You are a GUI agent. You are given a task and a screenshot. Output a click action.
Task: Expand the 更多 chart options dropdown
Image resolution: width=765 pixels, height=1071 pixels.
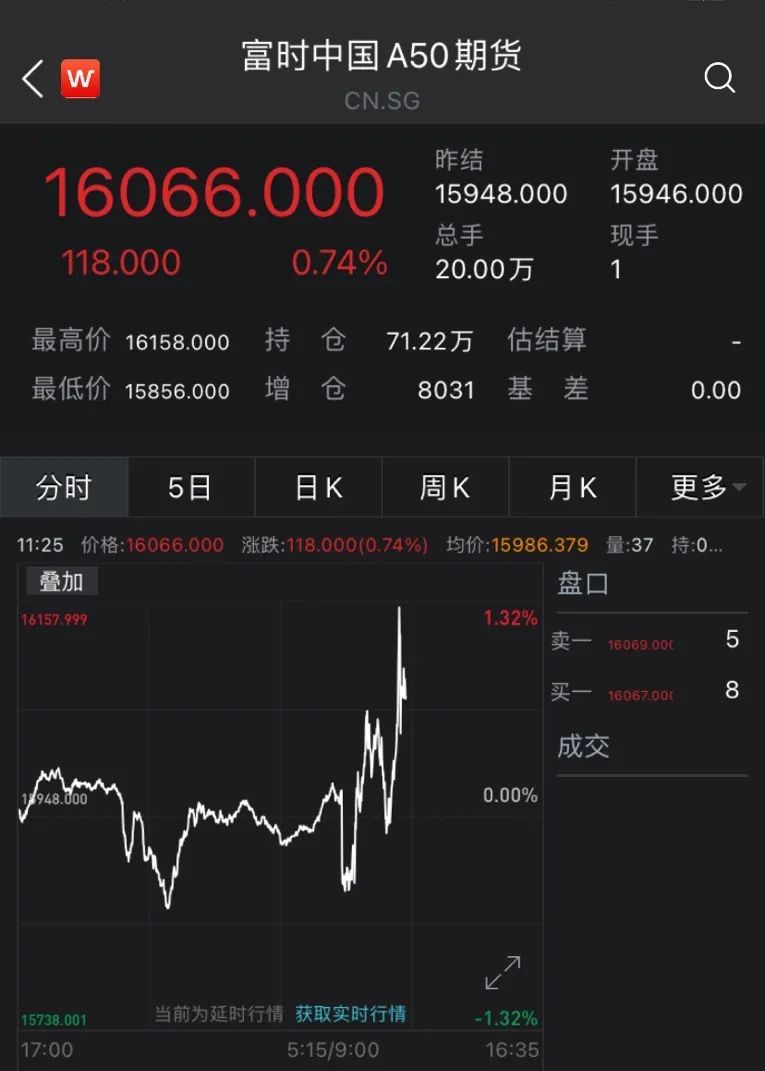(707, 488)
